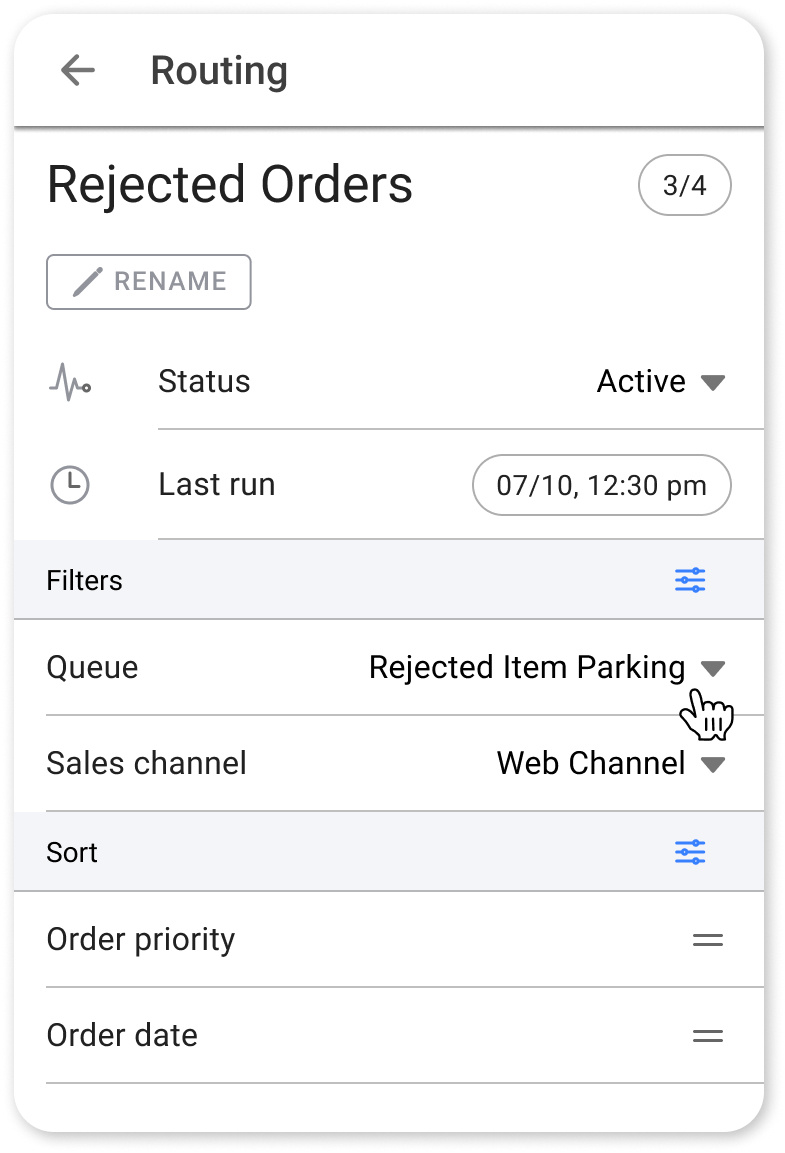
Task: Click the Rejected Orders title
Action: (229, 184)
